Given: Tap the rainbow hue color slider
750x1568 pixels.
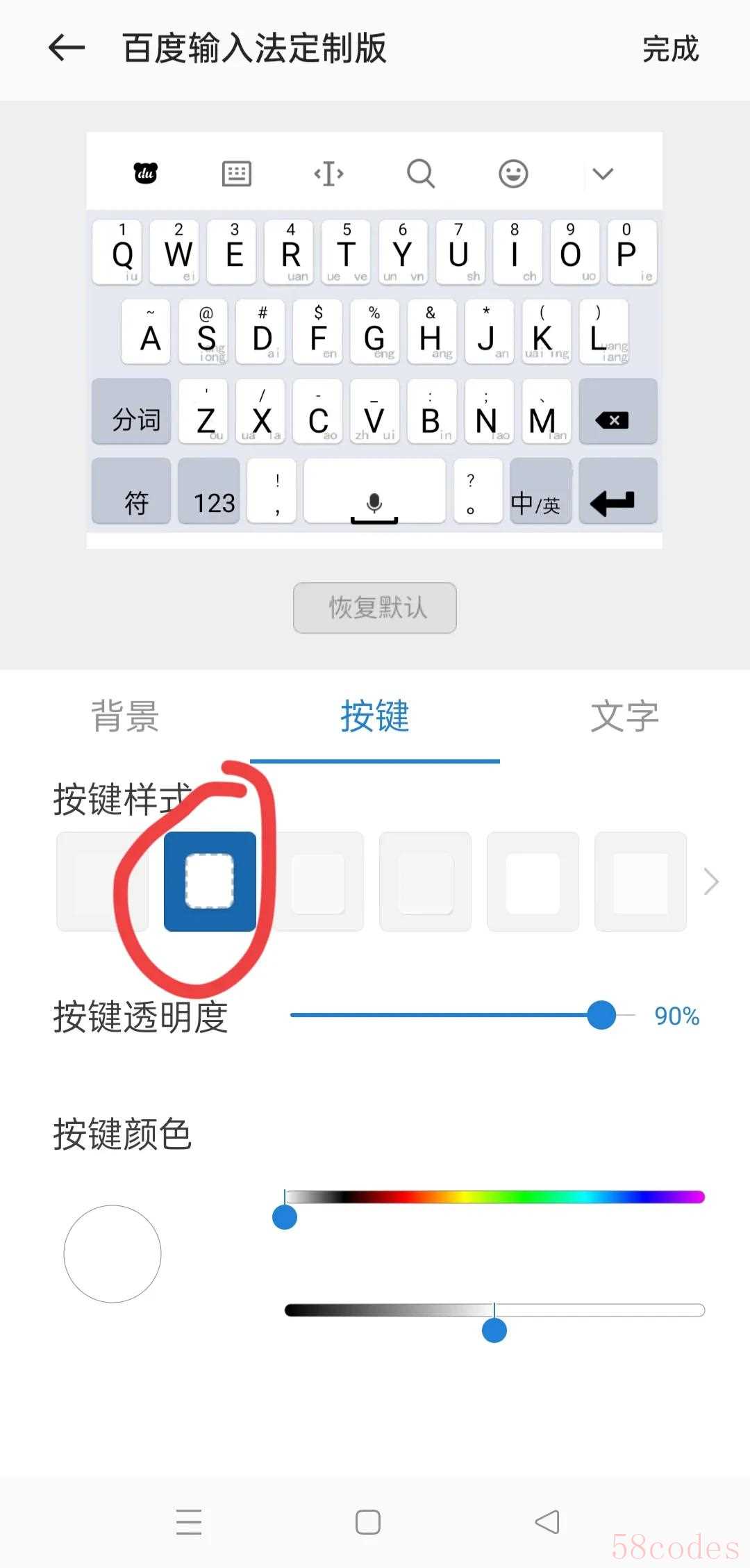Looking at the screenshot, I should 494,1197.
